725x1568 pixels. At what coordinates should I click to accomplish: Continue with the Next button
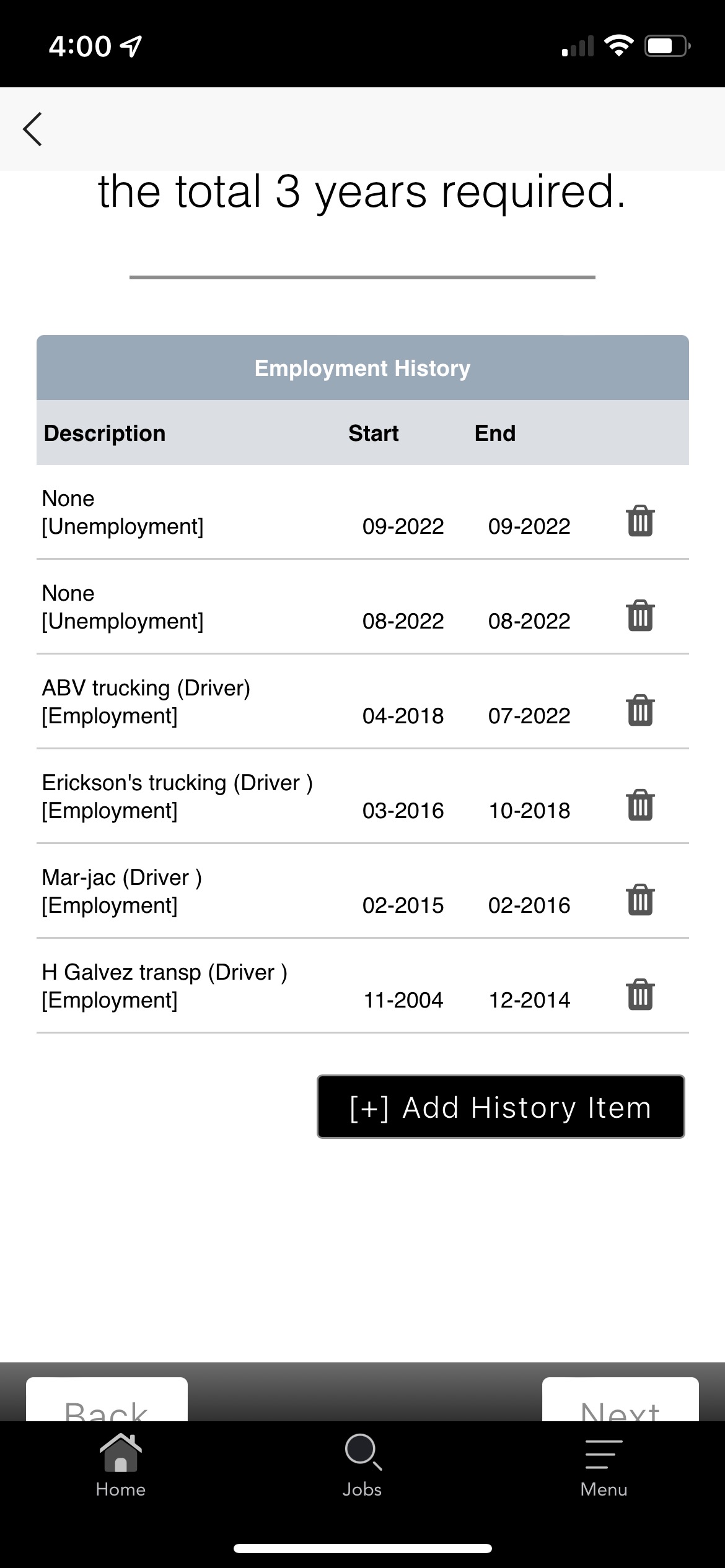(620, 1399)
